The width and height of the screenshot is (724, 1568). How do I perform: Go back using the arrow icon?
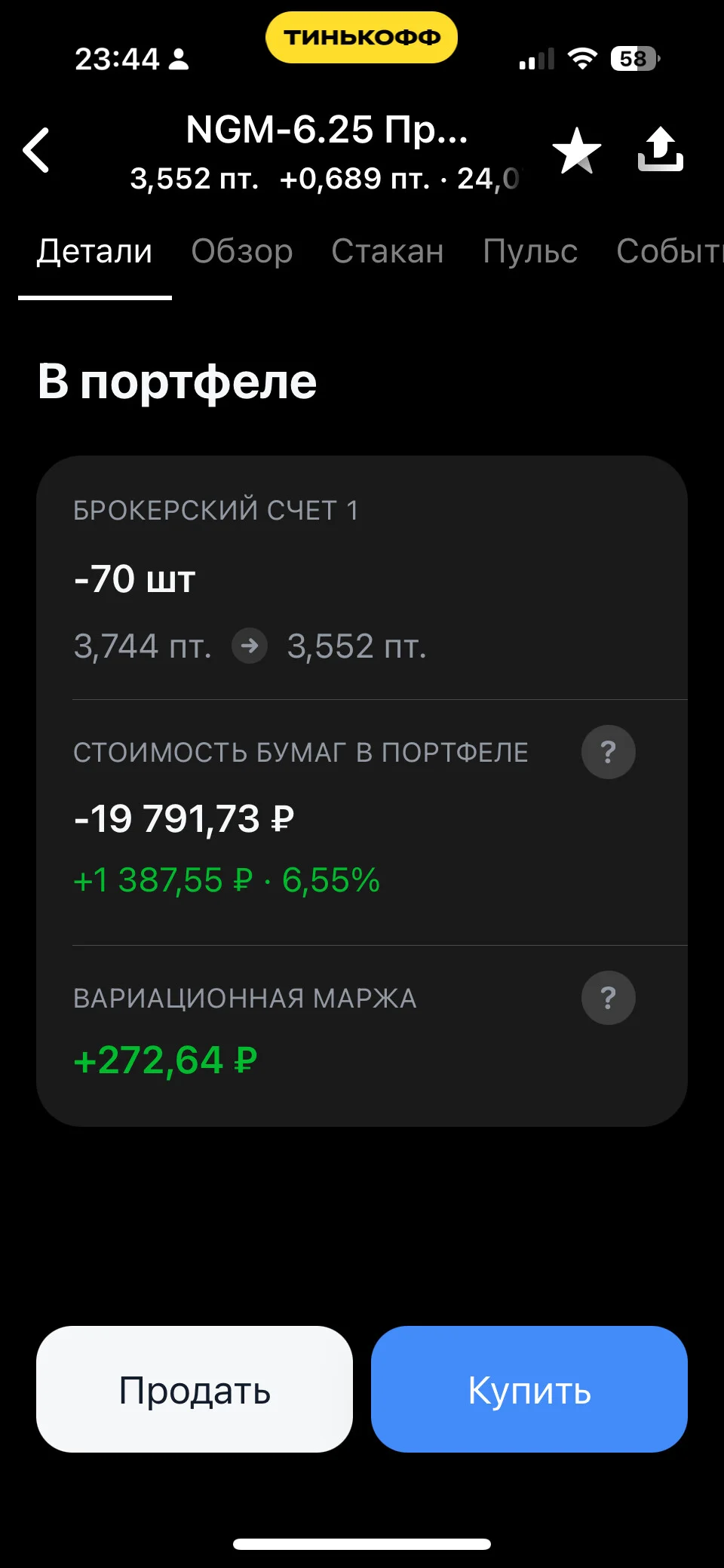36,150
